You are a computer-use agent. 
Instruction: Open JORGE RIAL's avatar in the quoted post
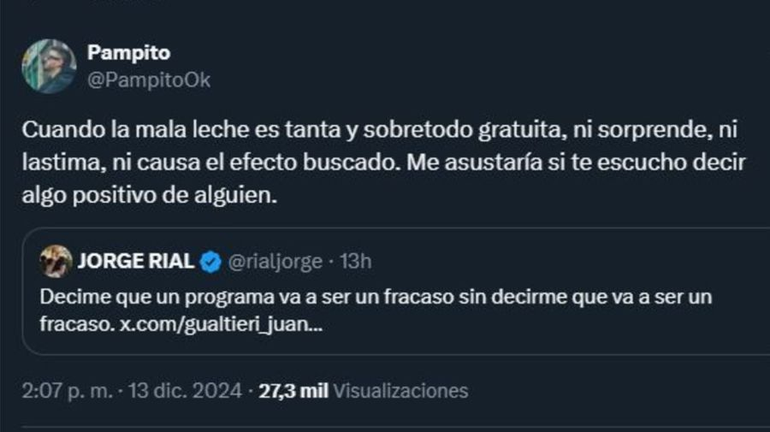(x=55, y=262)
